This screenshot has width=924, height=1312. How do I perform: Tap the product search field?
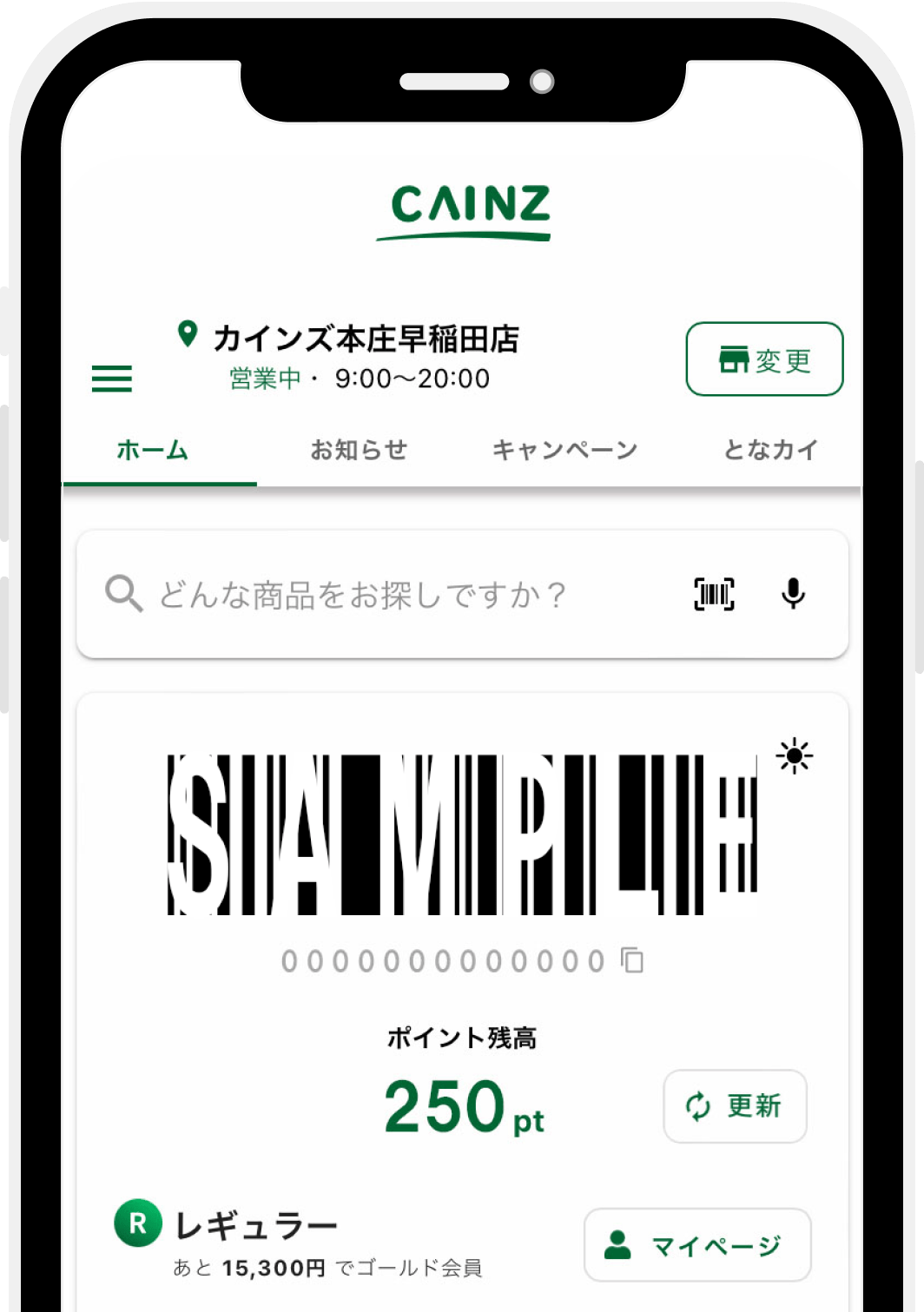391,595
